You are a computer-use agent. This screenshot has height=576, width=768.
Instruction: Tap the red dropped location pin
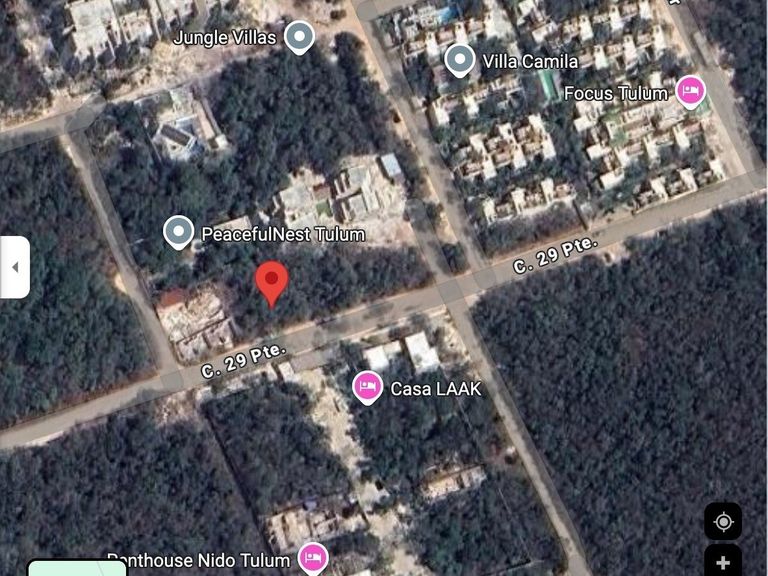tap(272, 284)
